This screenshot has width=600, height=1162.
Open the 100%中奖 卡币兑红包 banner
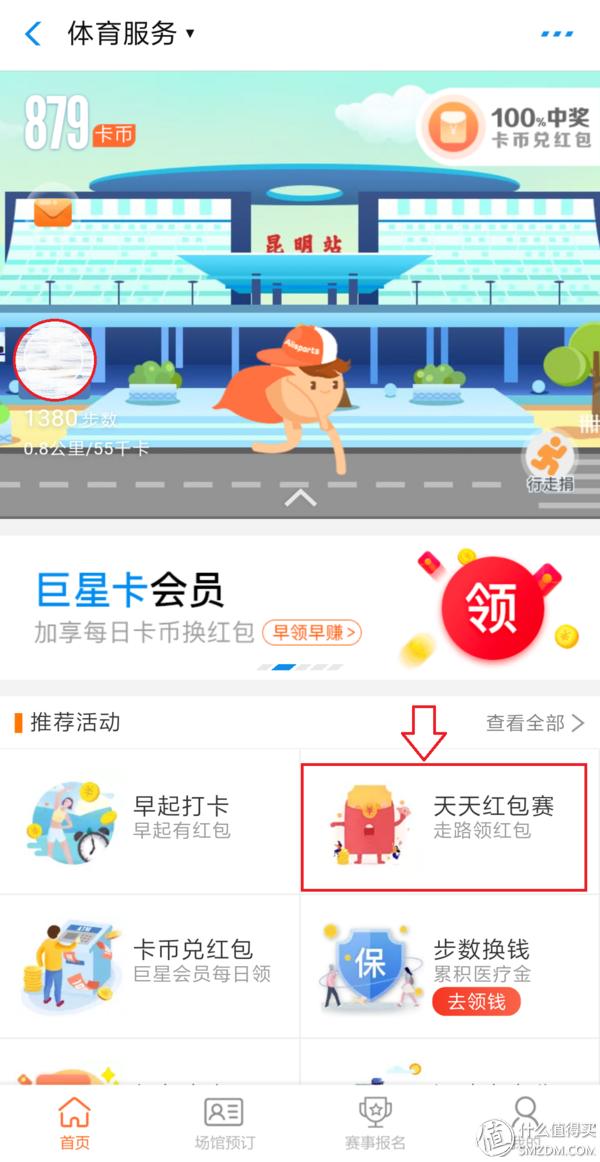(510, 127)
